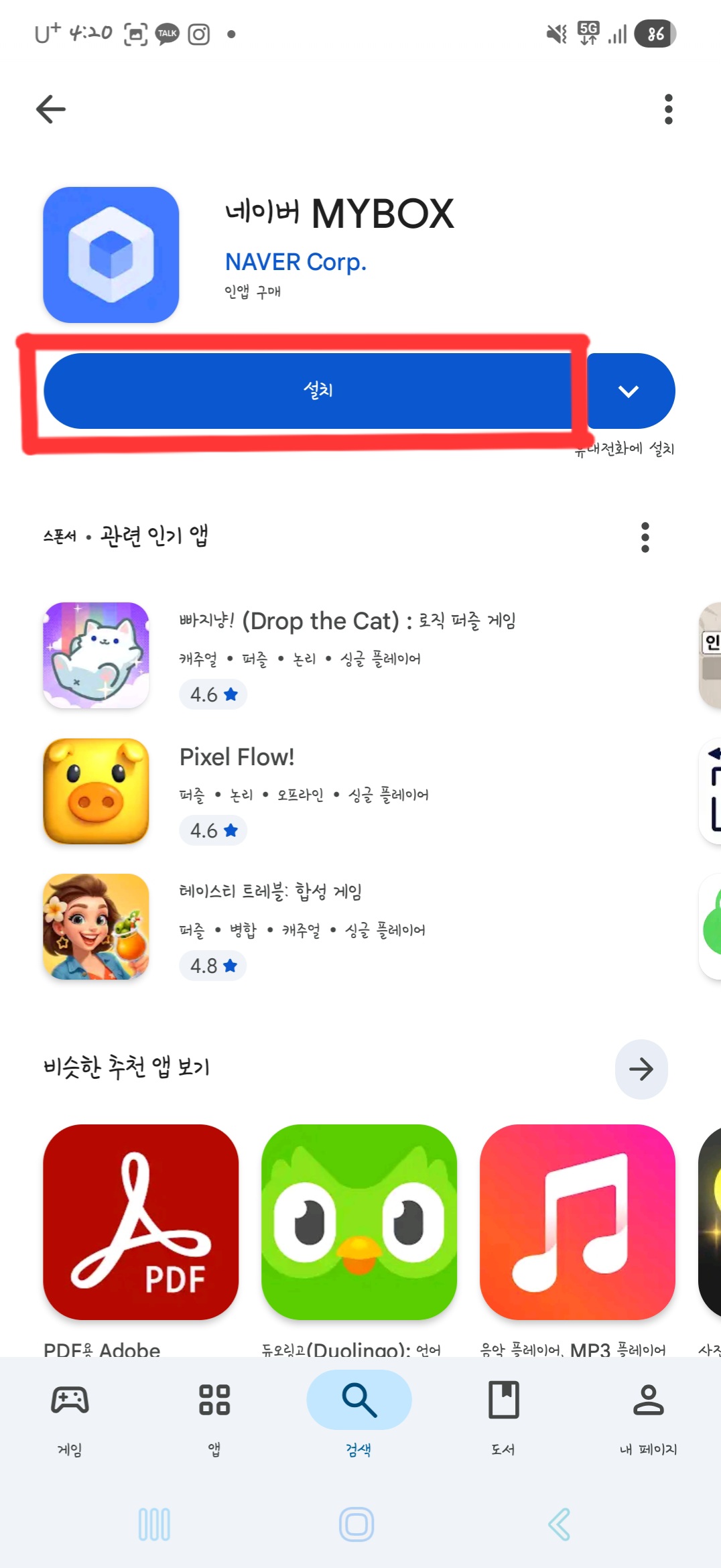Open options for the 관련 인기 앱 section
This screenshot has height=1568, width=721.
coord(645,537)
